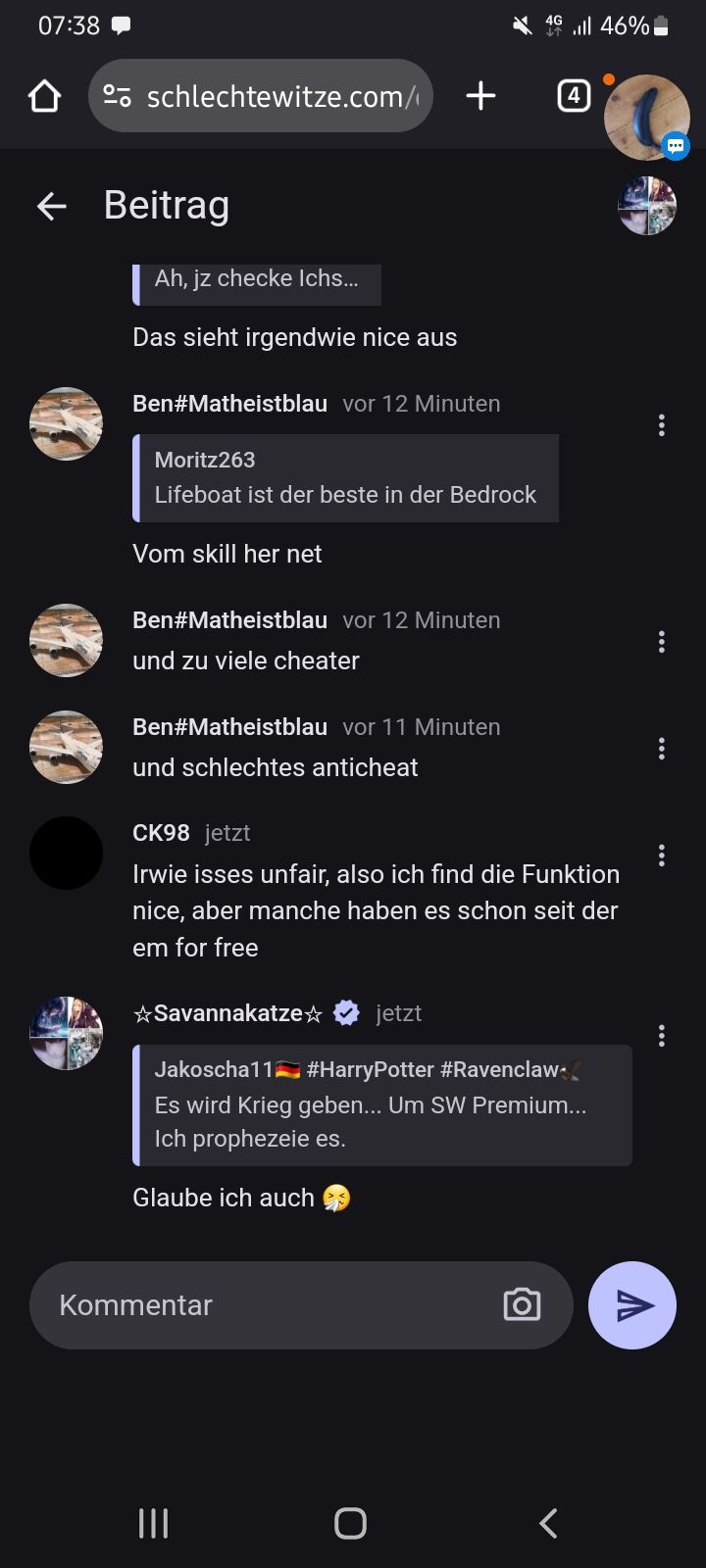Open CK98's profile avatar
The height and width of the screenshot is (1568, 706).
pyautogui.click(x=66, y=854)
